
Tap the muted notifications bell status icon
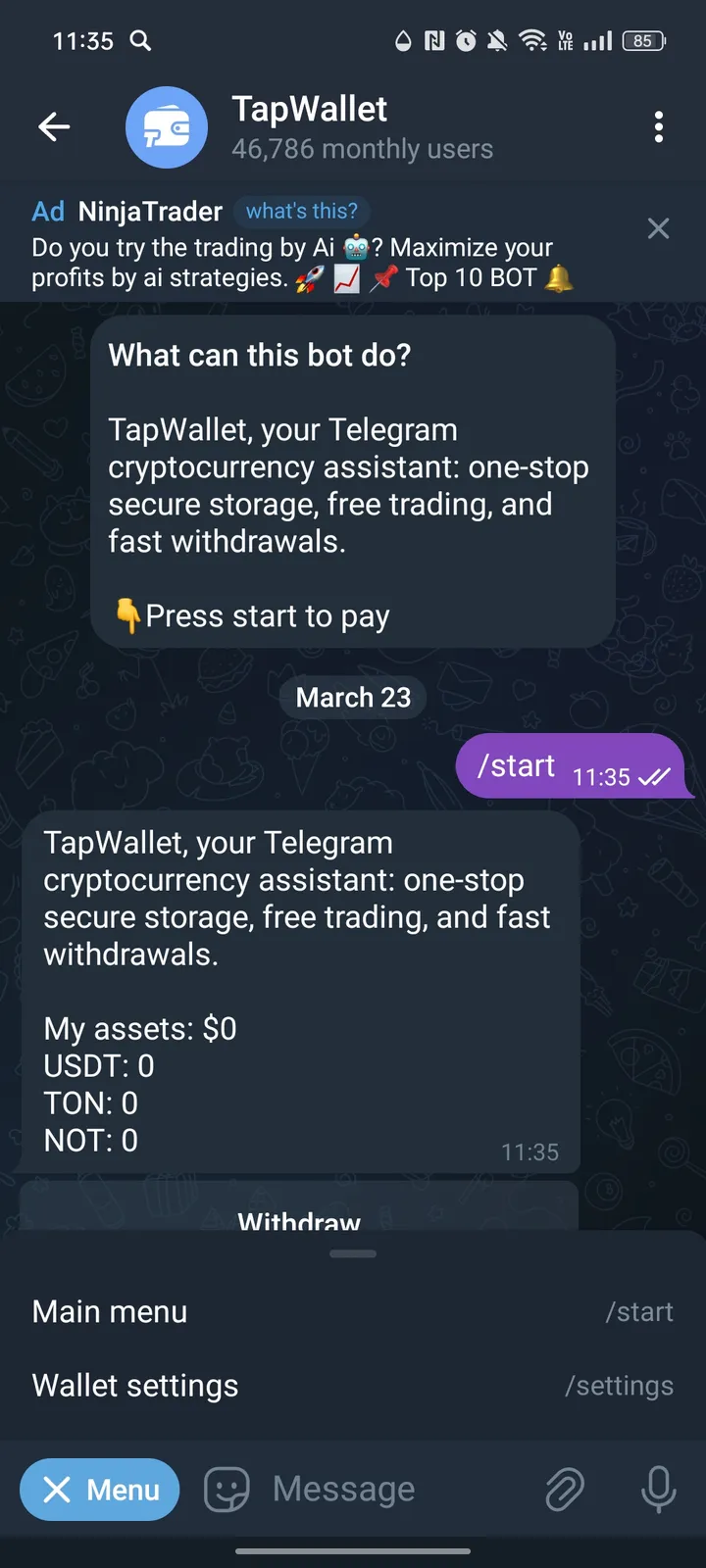[496, 41]
